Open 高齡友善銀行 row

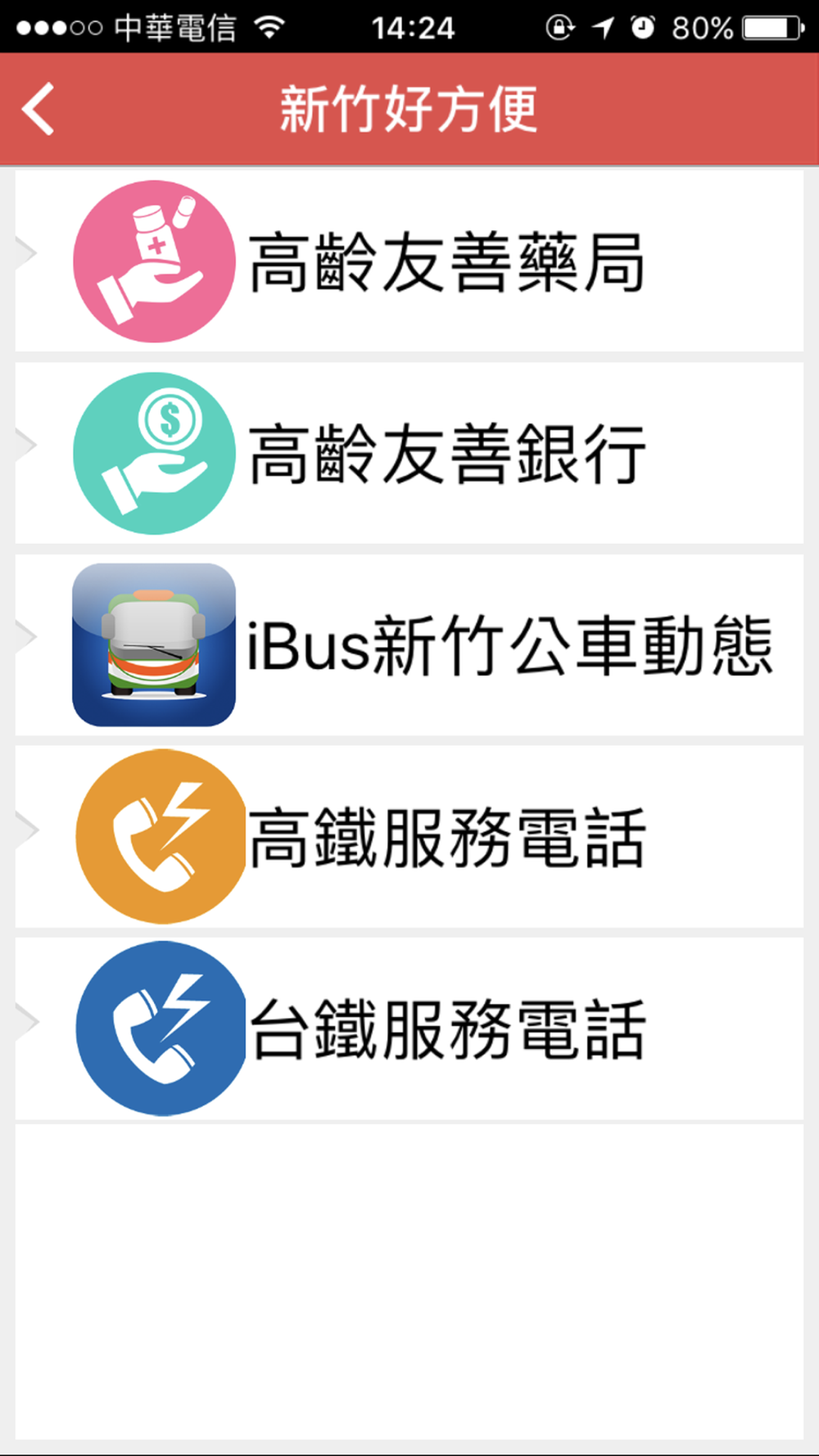tap(409, 453)
